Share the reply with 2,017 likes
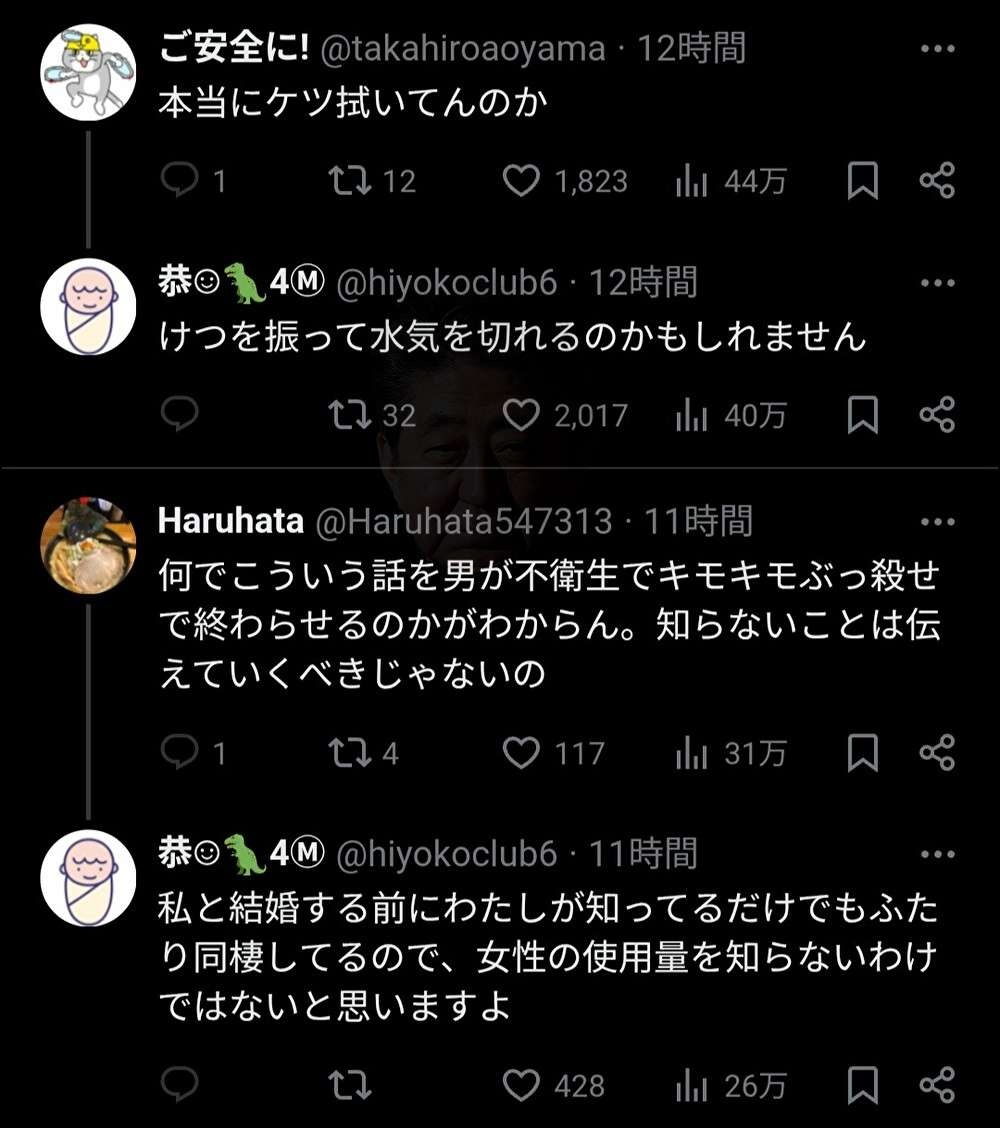Screen dimensions: 1000x1128 937,415
